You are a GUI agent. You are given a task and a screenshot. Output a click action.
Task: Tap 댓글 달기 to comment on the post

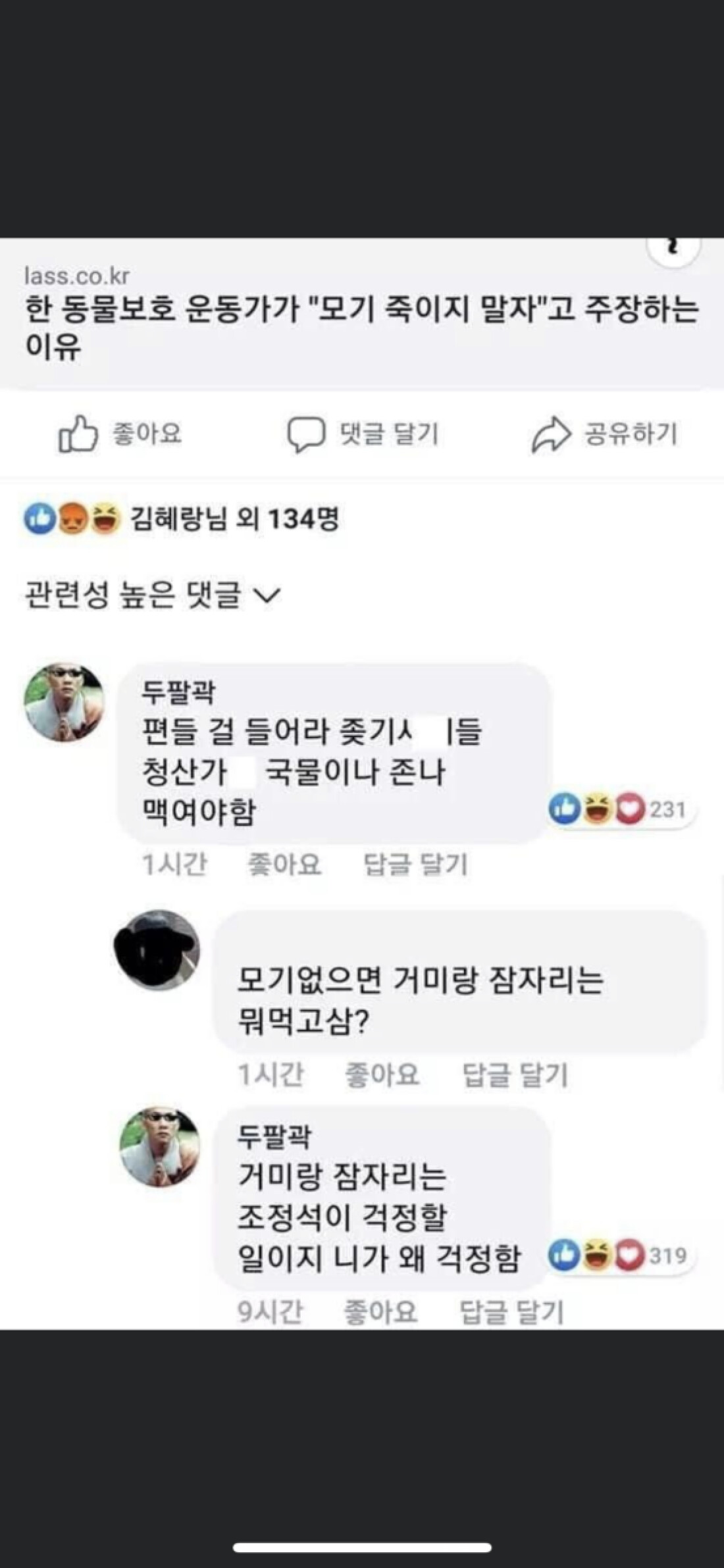click(363, 434)
